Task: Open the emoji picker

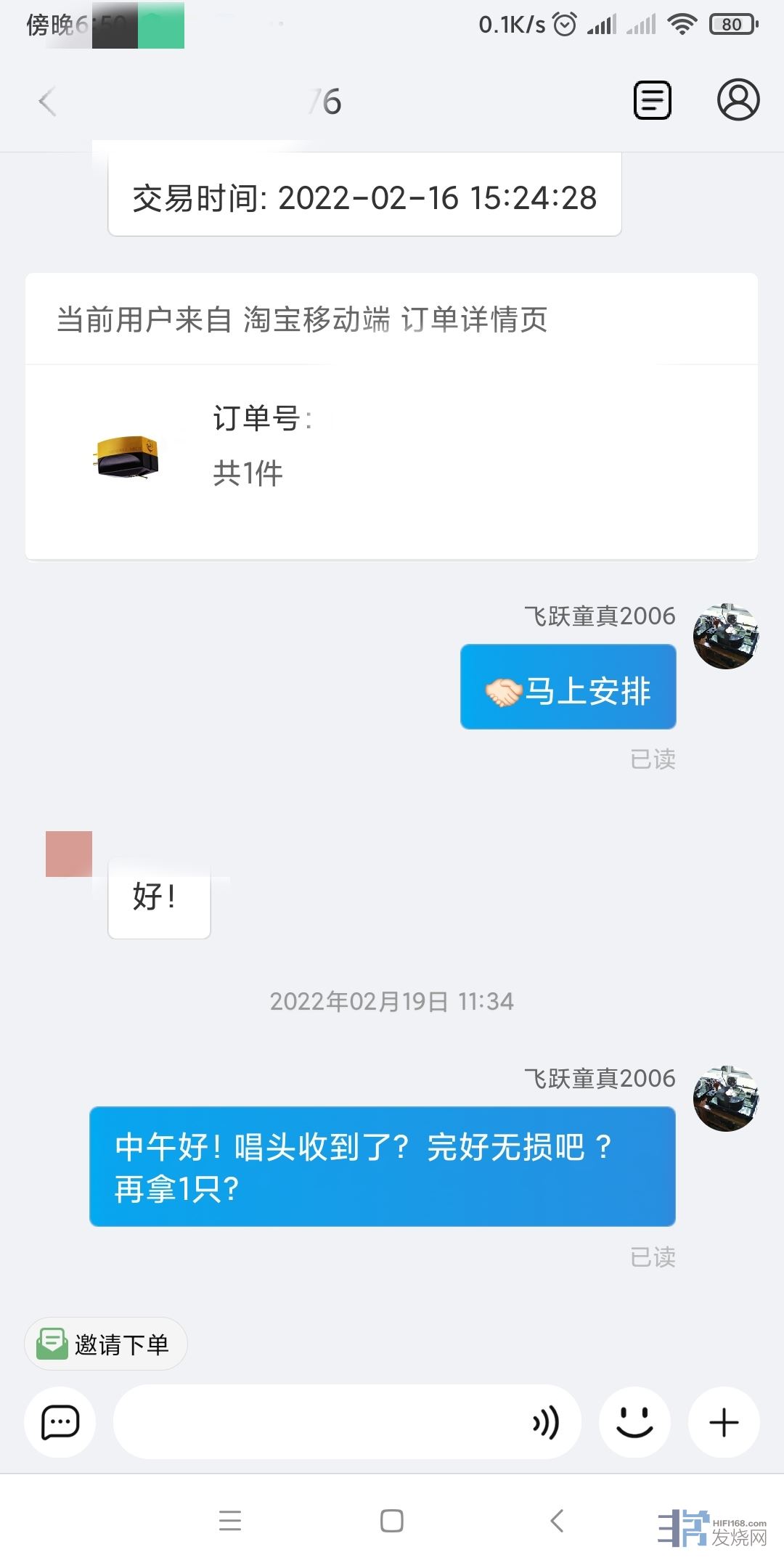Action: coord(634,1422)
